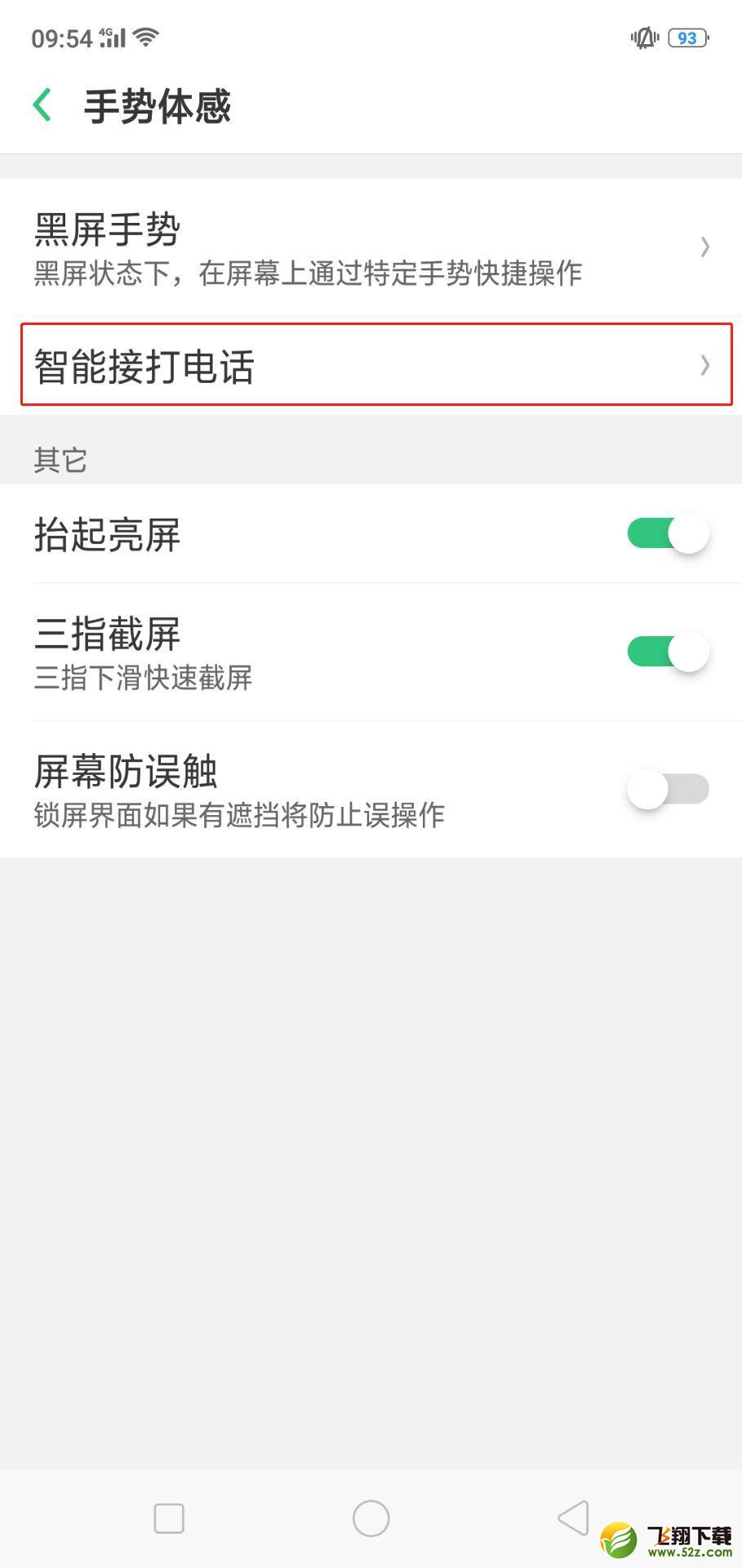Image resolution: width=742 pixels, height=1568 pixels.
Task: Tap the 其它 section header
Action: [x=59, y=460]
